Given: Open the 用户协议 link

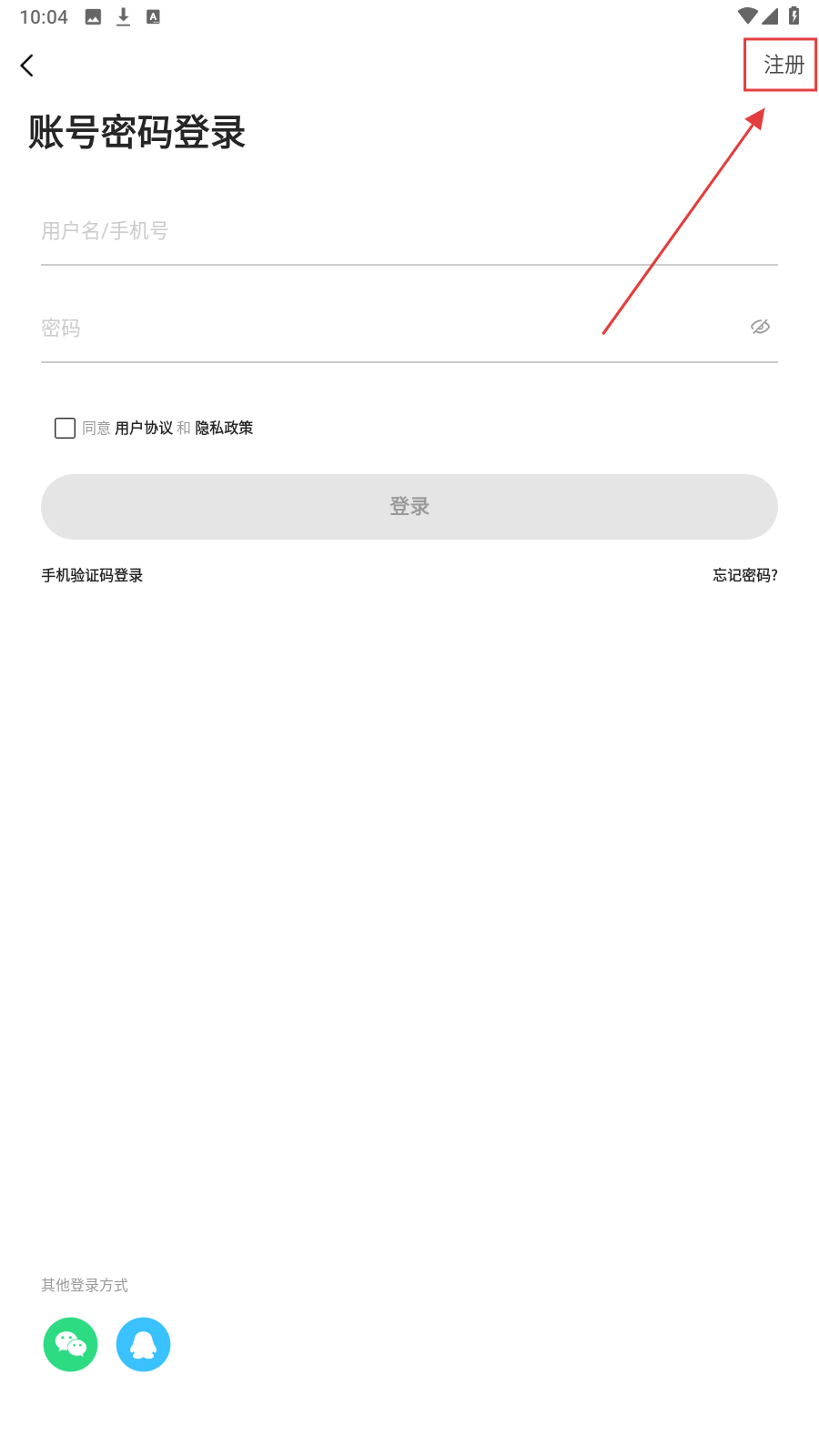Looking at the screenshot, I should 144,428.
